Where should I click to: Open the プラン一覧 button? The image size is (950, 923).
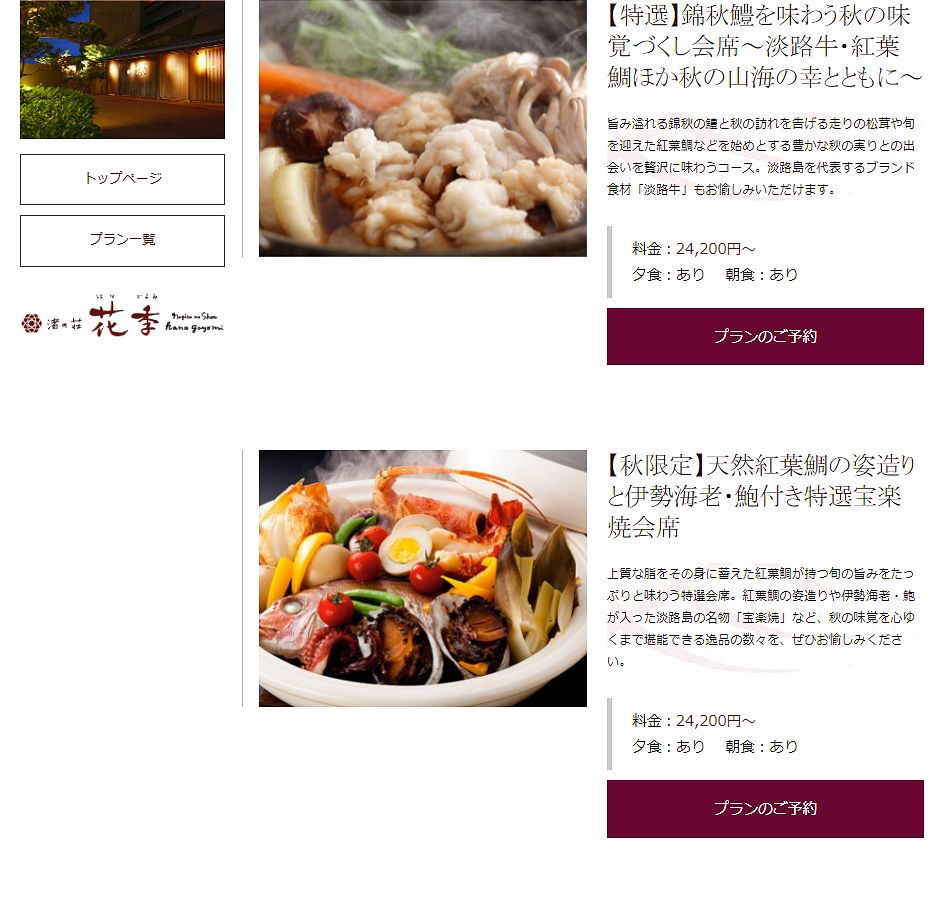click(122, 240)
